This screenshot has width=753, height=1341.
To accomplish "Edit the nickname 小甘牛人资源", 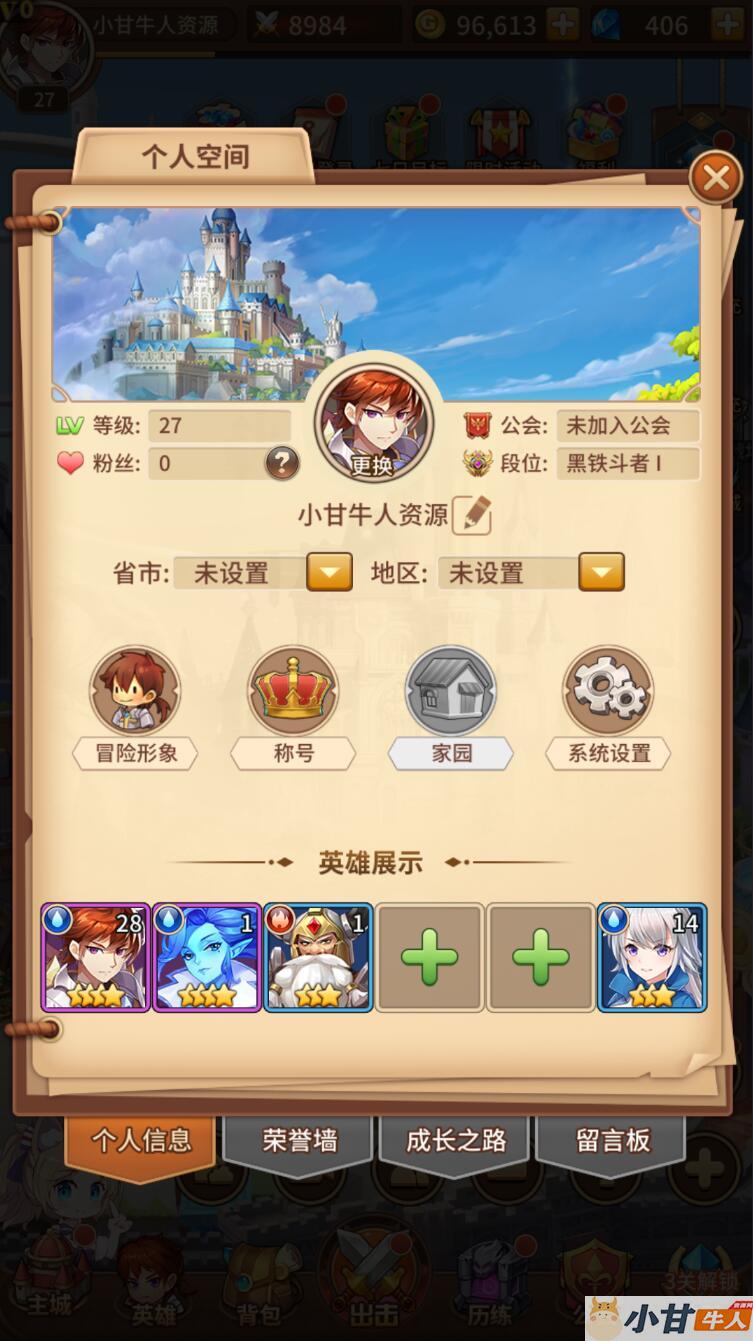I will (x=472, y=515).
